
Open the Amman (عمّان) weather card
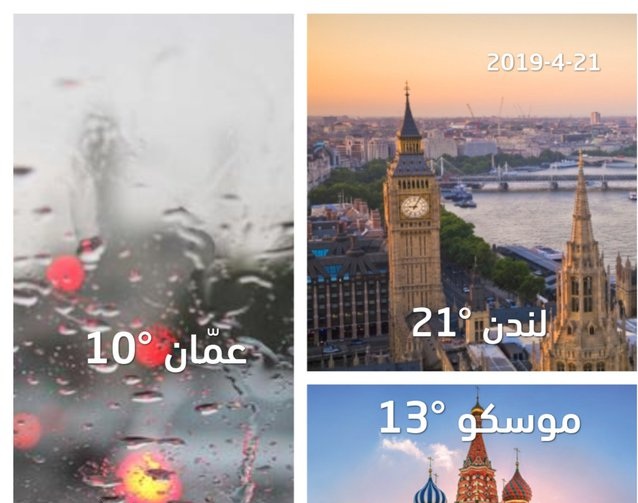153,258
